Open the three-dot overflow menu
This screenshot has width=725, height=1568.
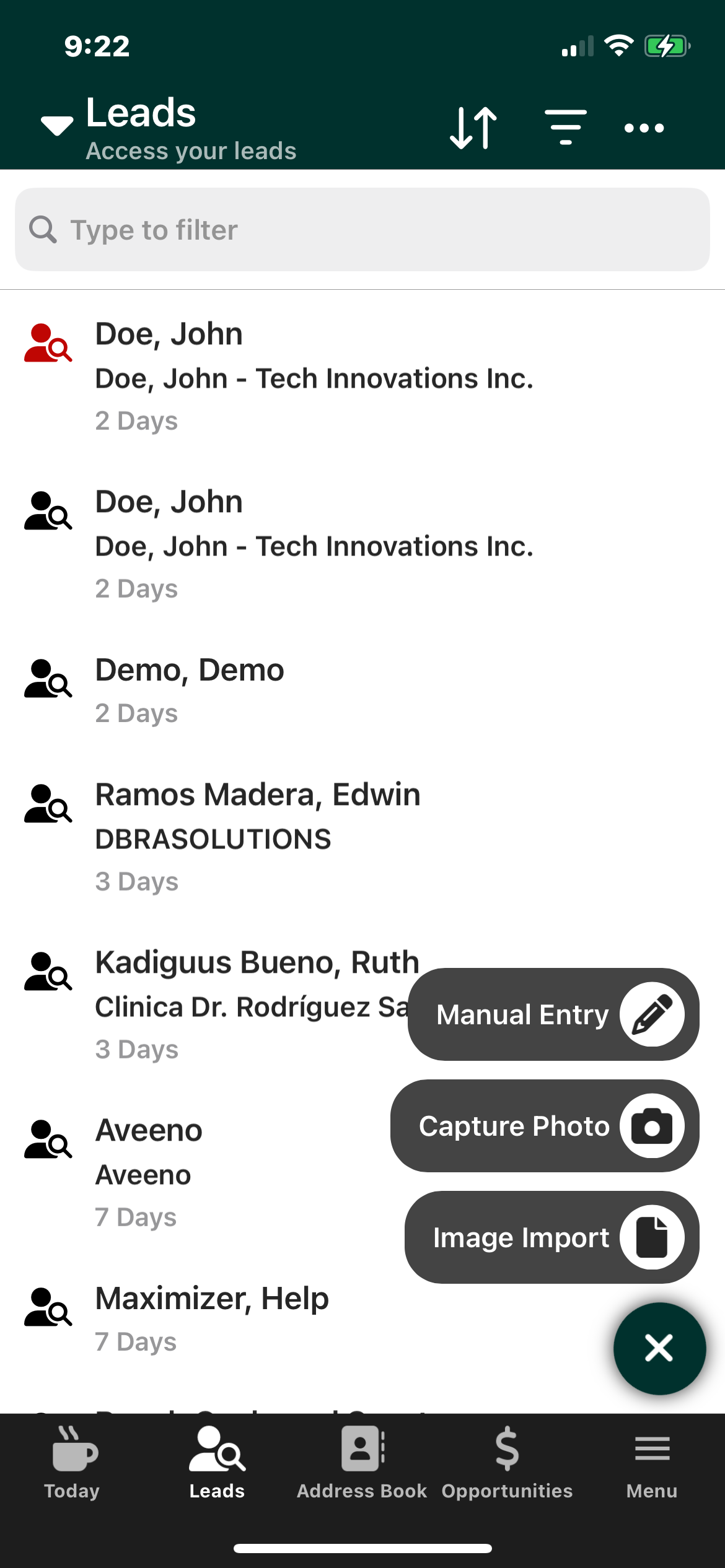[x=644, y=128]
